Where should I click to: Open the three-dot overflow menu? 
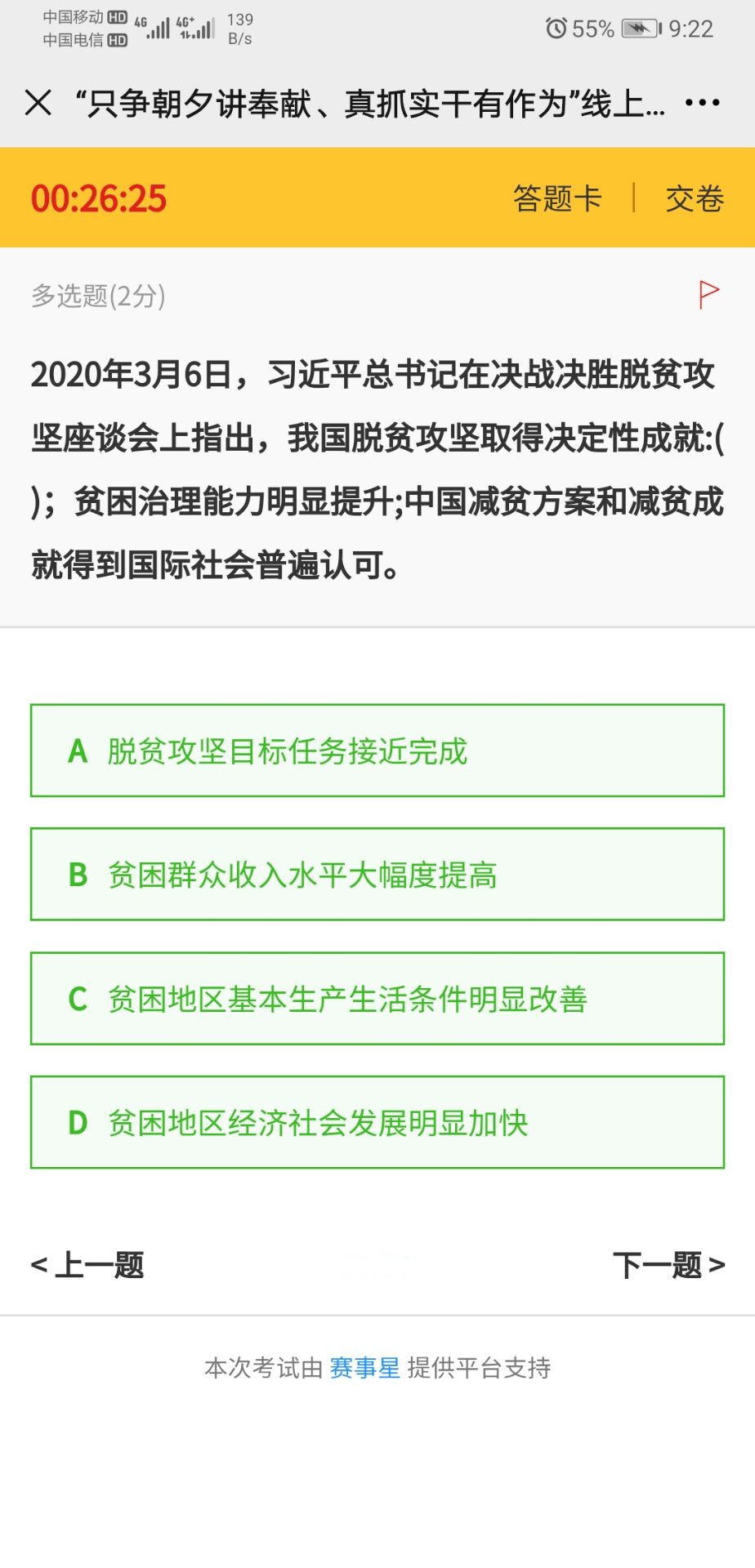coord(702,103)
